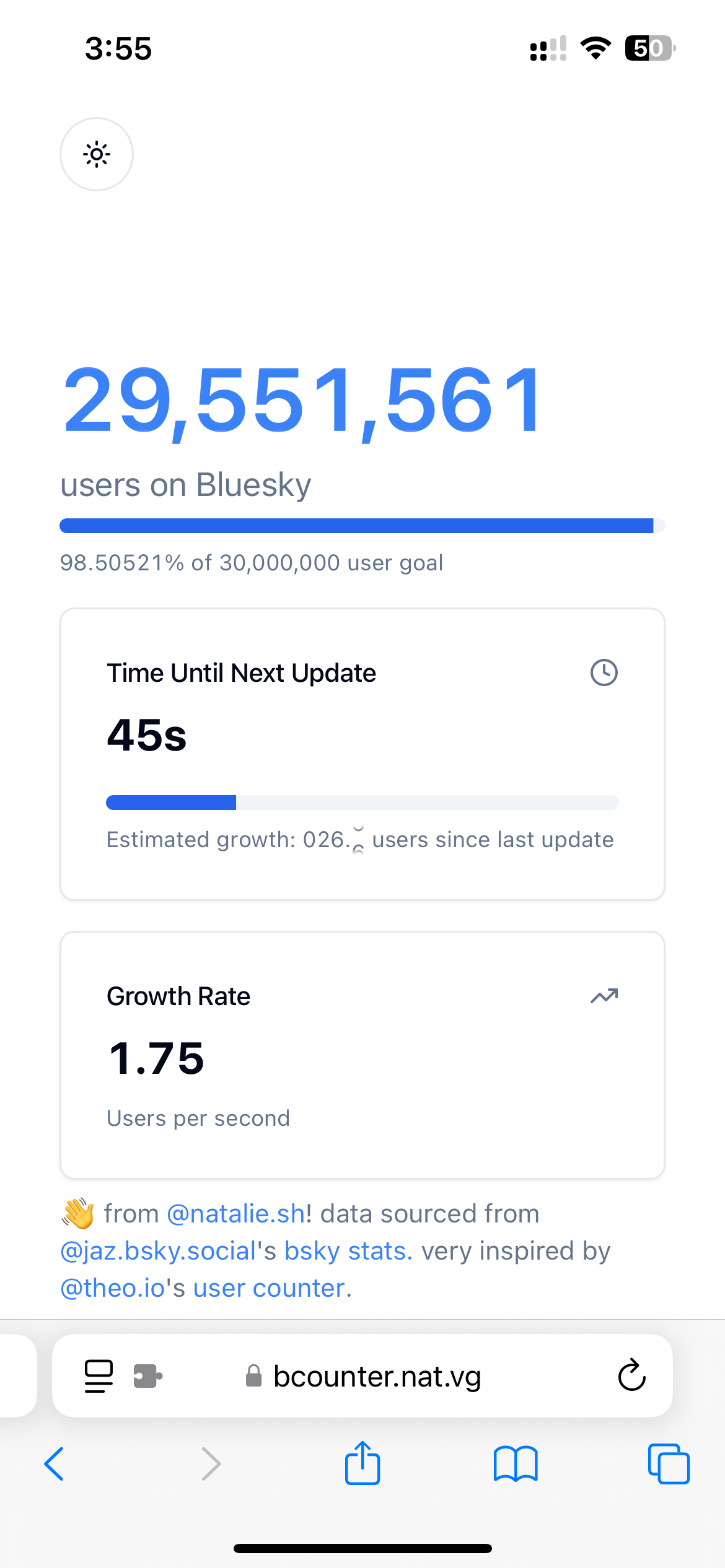This screenshot has height=1568, width=725.
Task: Open the reader/page settings menu icon
Action: [x=99, y=1376]
